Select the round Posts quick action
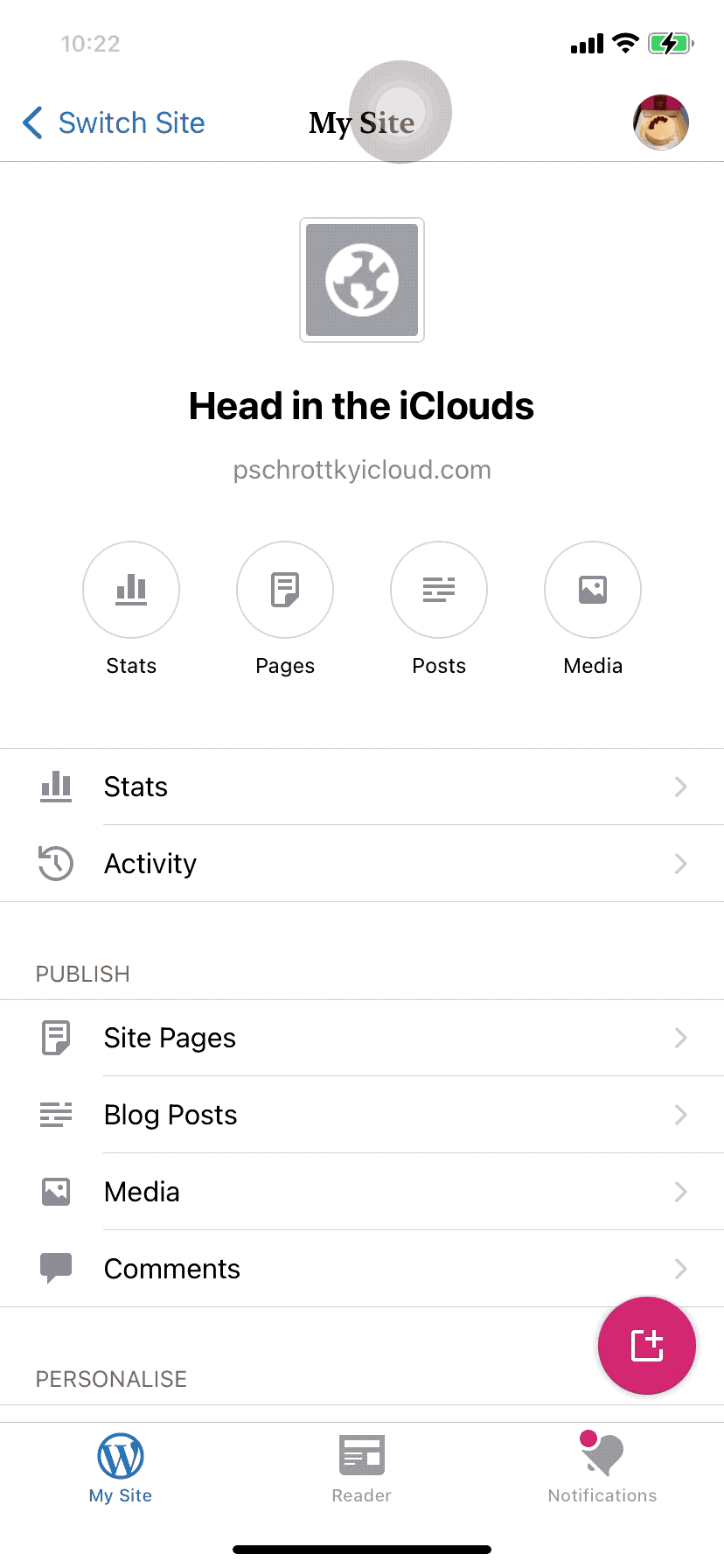 [x=439, y=590]
